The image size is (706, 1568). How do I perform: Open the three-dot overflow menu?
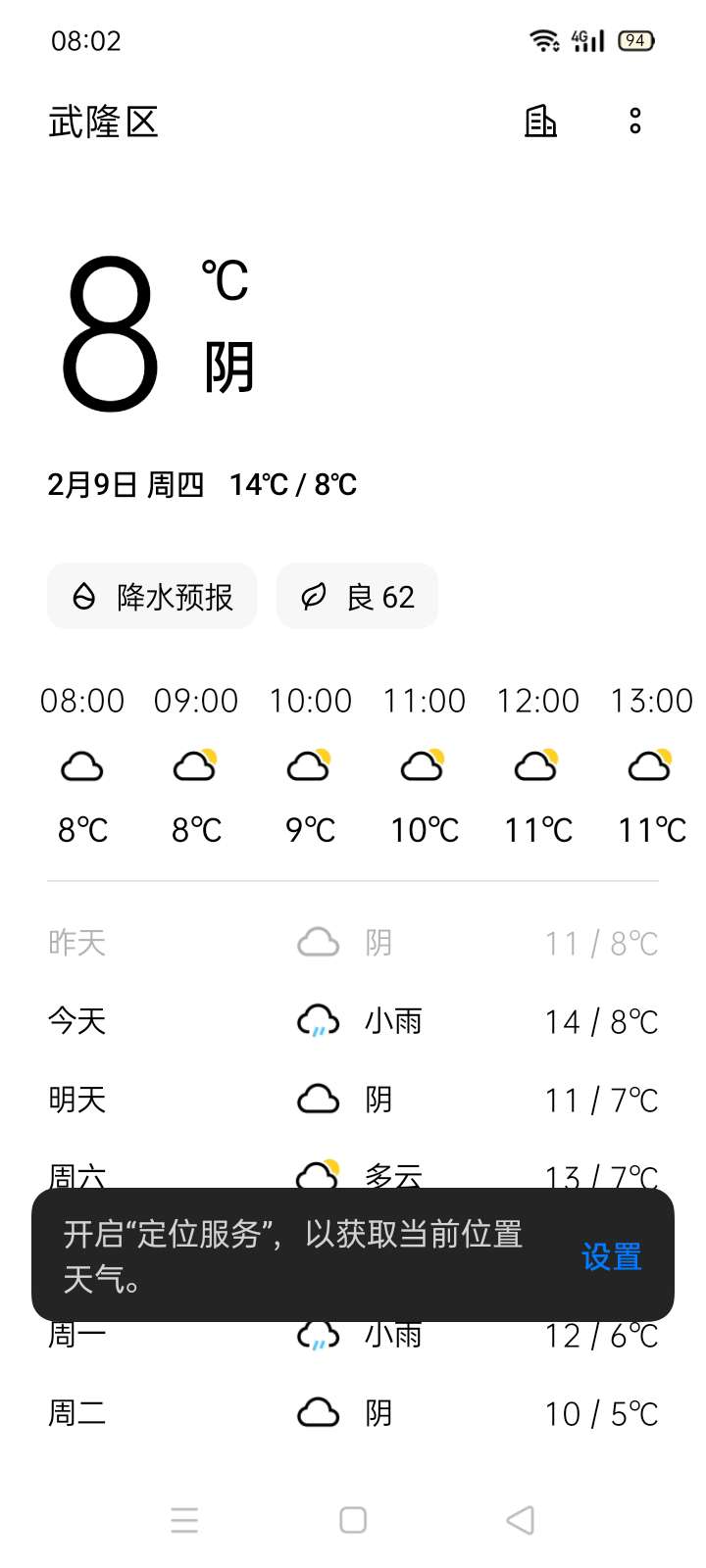[x=635, y=122]
